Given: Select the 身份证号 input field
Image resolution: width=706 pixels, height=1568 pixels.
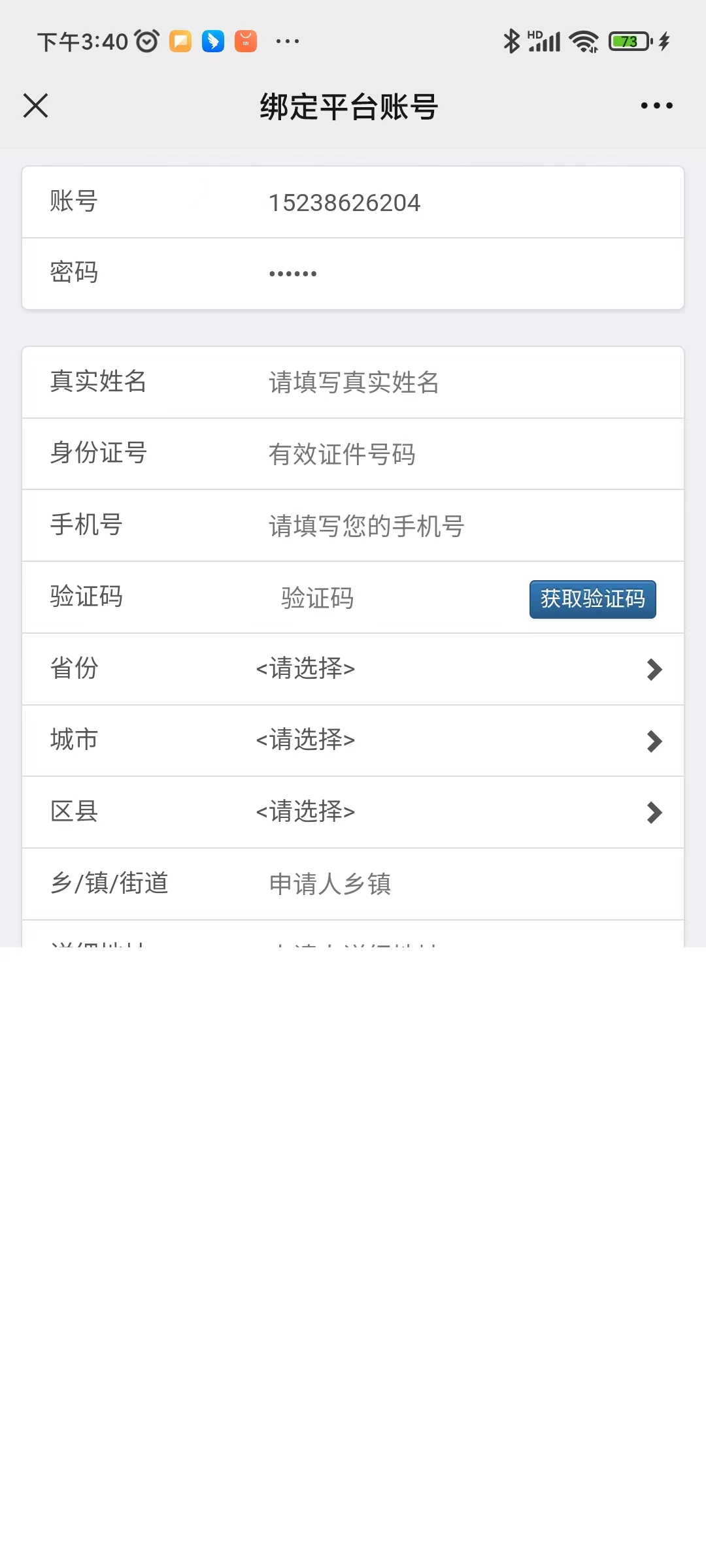Looking at the screenshot, I should pyautogui.click(x=458, y=454).
